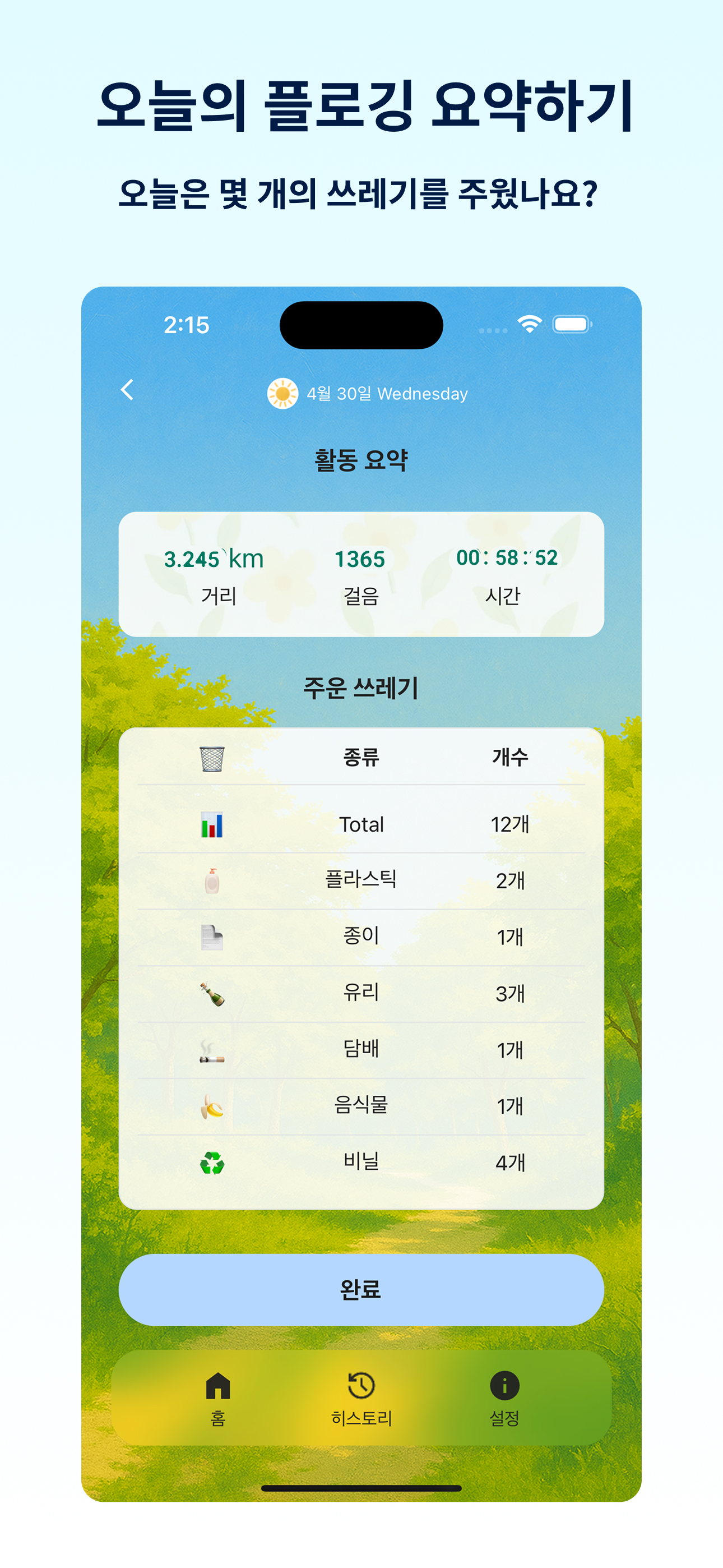This screenshot has width=723, height=1568.
Task: Select the recycle icon in the 비닐 row
Action: (212, 1161)
